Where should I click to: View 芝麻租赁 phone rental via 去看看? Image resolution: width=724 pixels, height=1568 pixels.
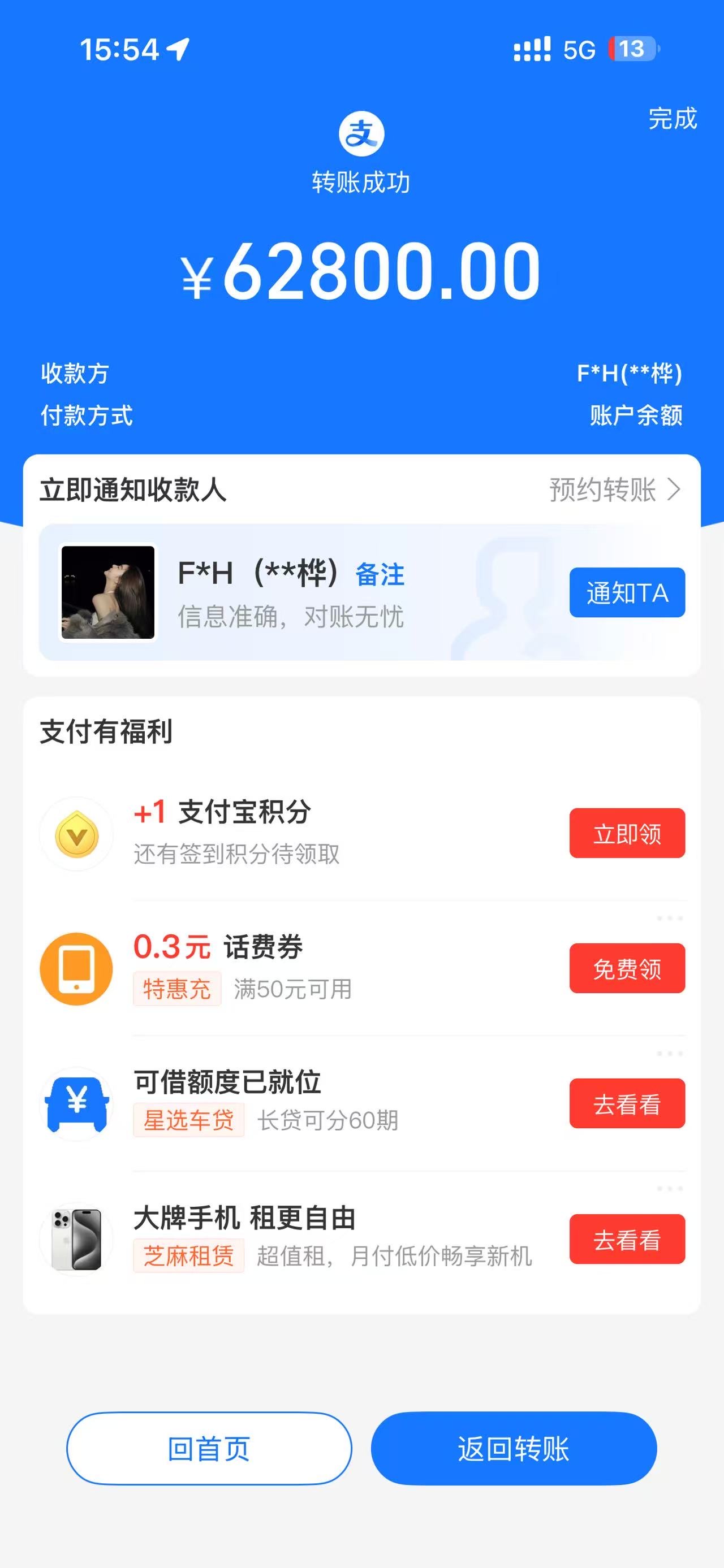[627, 1238]
